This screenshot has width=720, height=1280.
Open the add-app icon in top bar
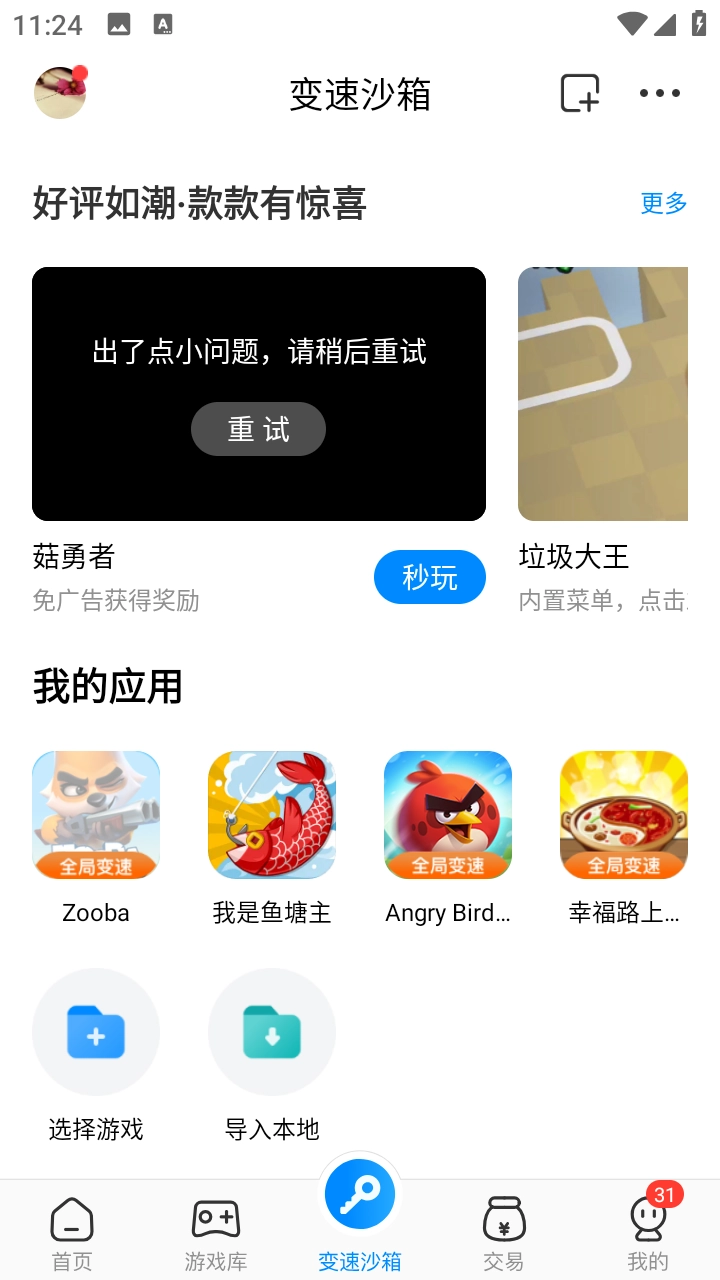click(x=580, y=92)
